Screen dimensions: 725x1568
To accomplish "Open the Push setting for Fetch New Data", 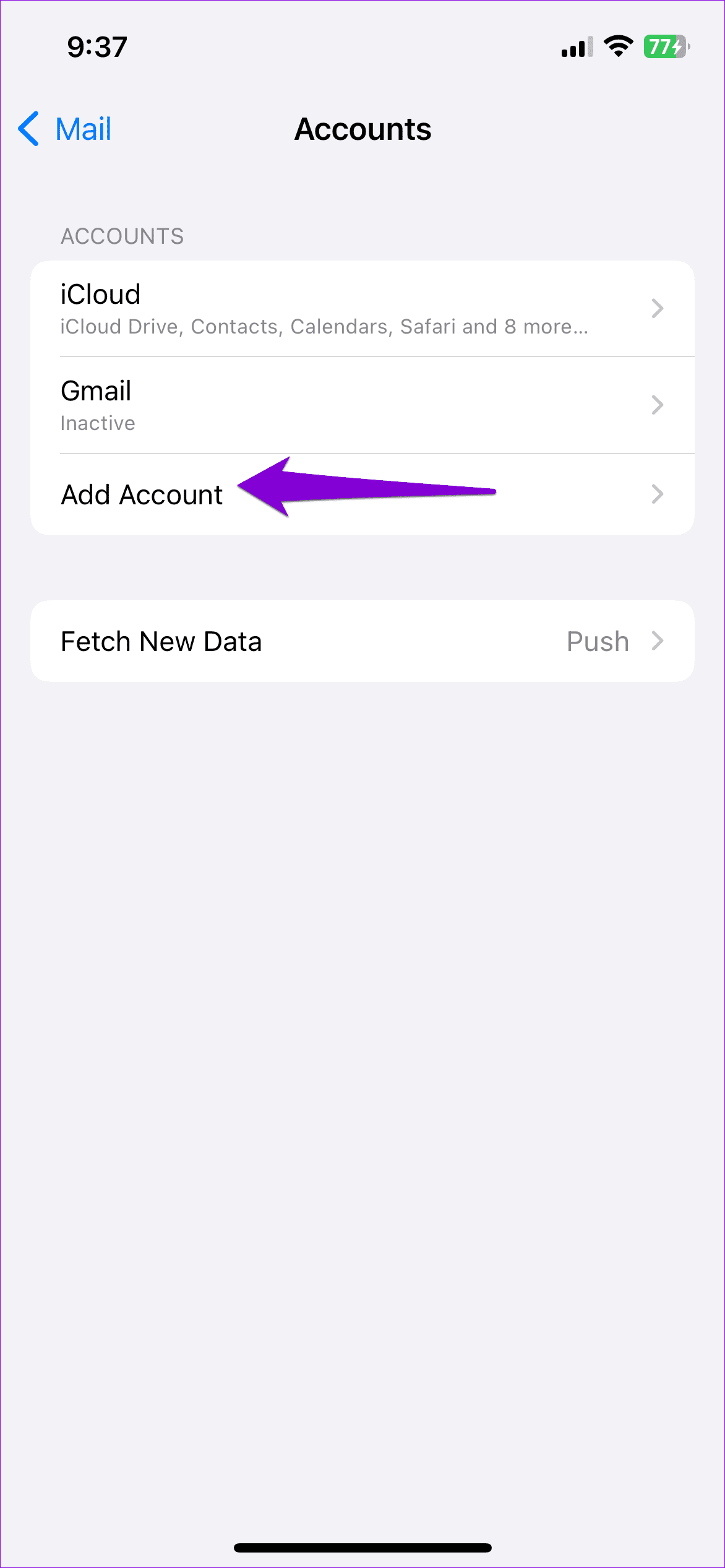I will tap(596, 641).
